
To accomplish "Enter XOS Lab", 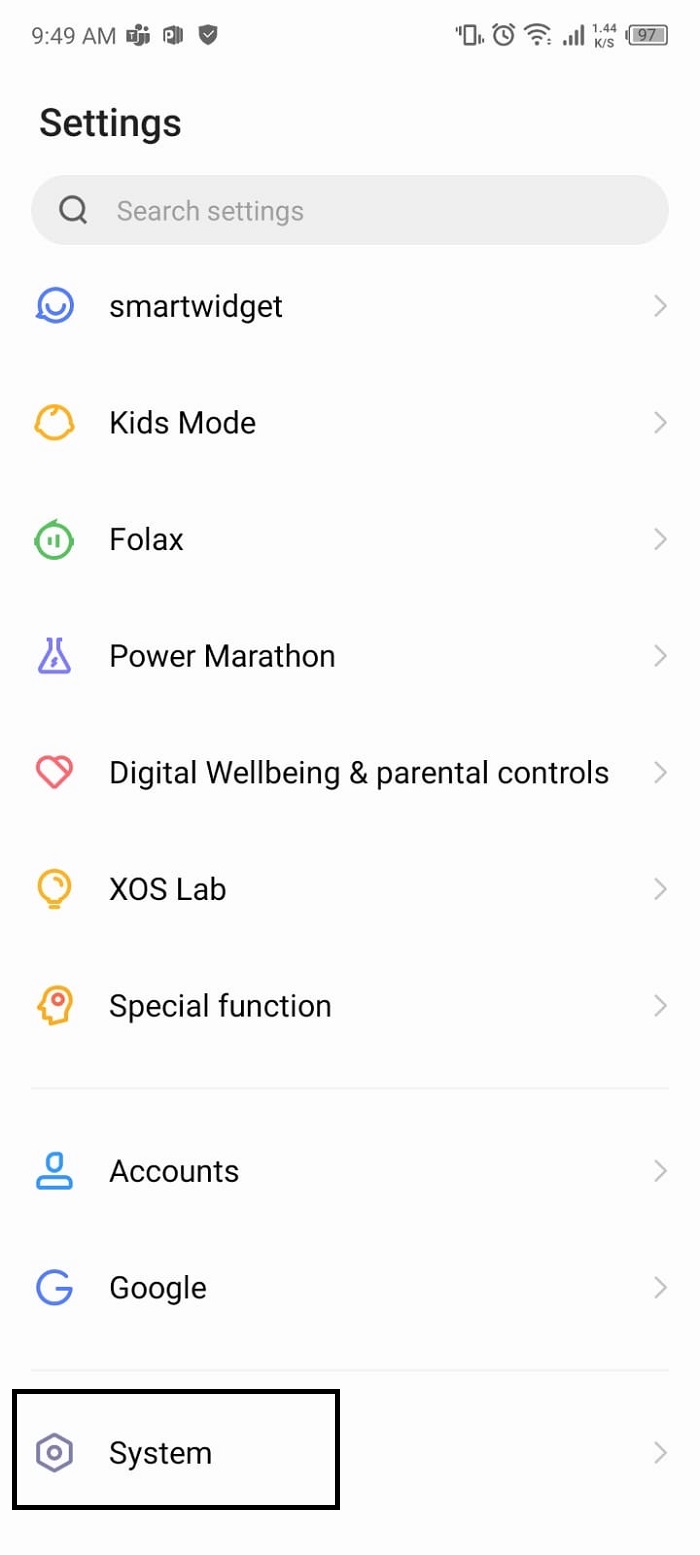I will pos(349,889).
